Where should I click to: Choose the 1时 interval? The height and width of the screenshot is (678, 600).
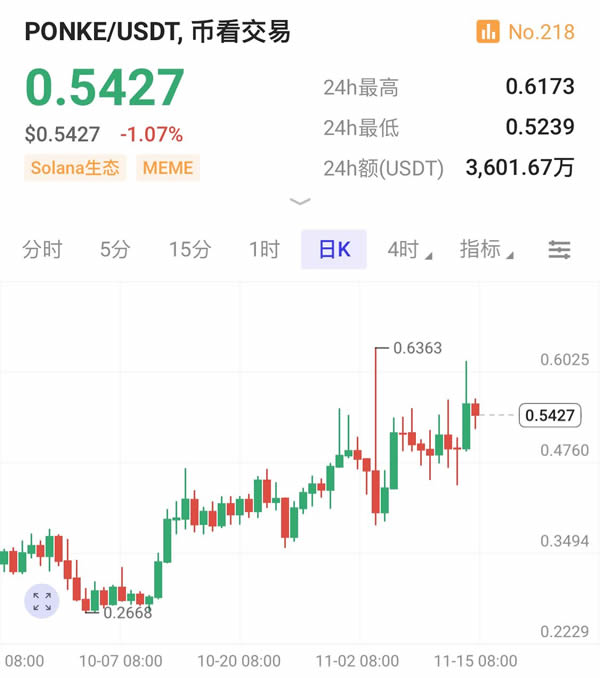pyautogui.click(x=264, y=250)
